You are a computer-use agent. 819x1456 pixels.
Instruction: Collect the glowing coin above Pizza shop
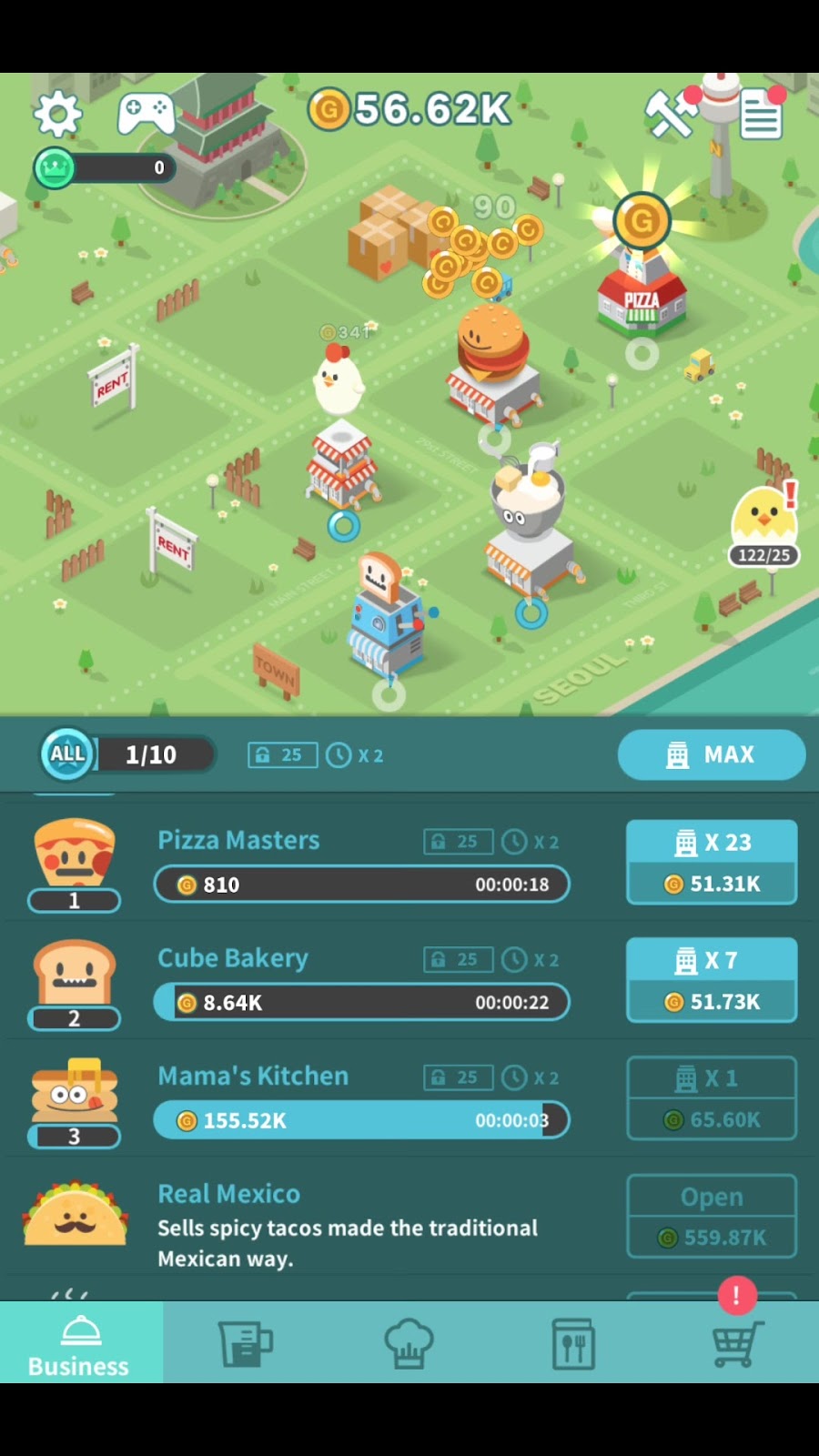click(x=642, y=220)
